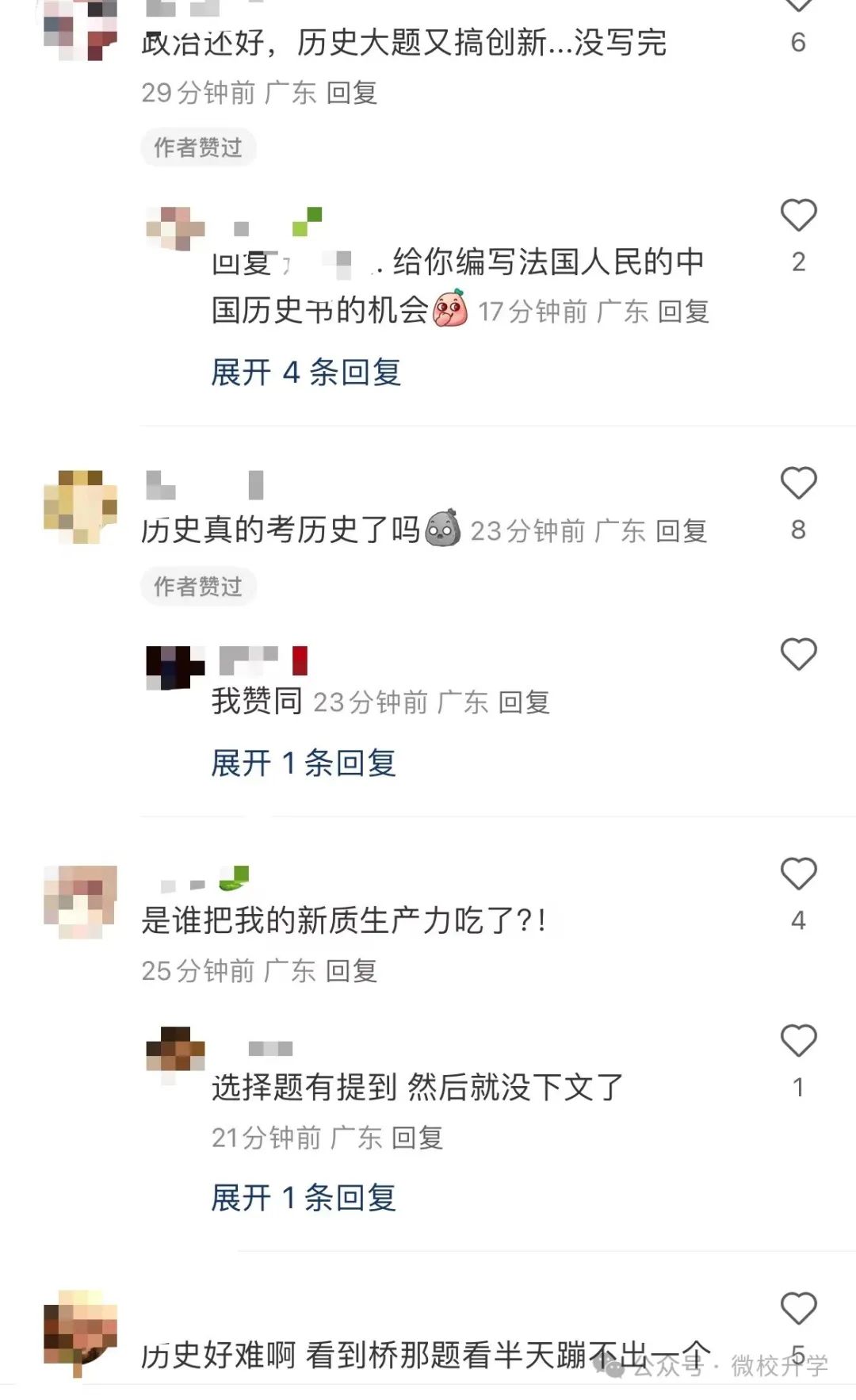
Task: Expand 展开 1 条回复 under 选择题有提到
Action: coord(304,1197)
